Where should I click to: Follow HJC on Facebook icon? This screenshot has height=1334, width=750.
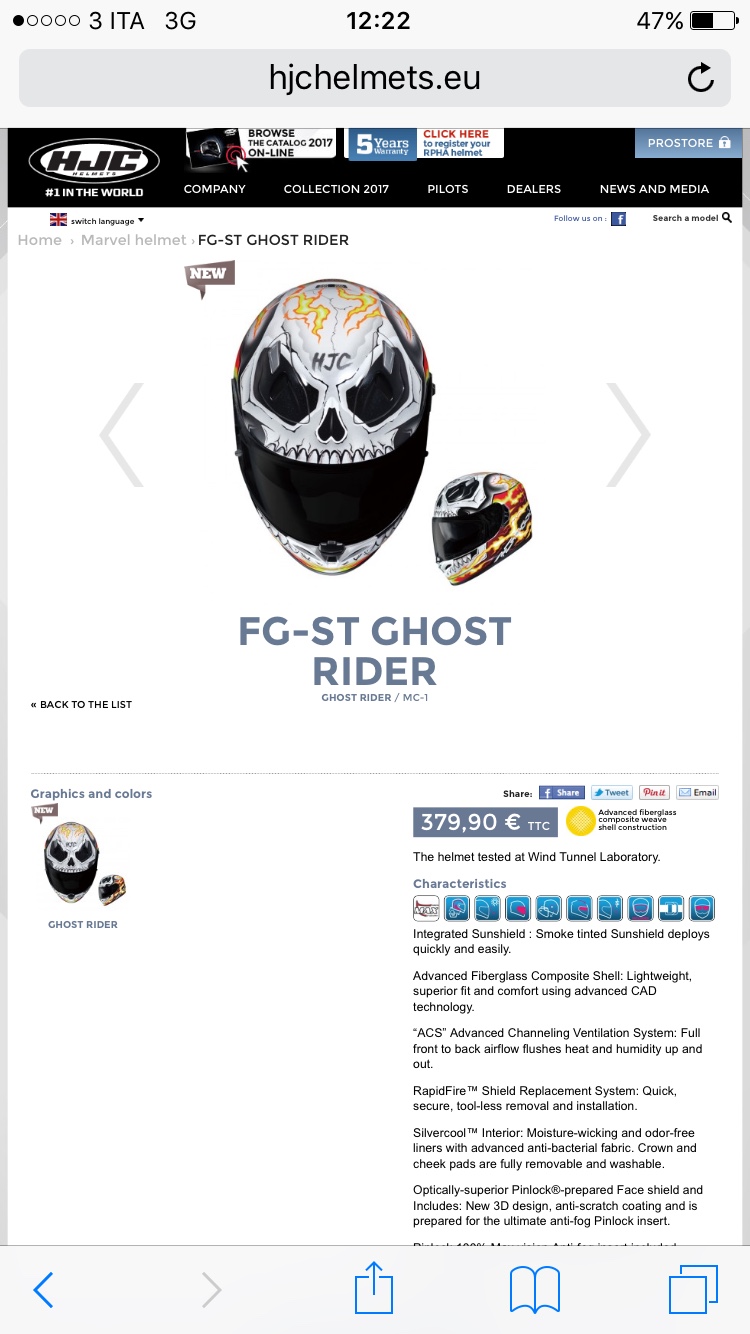(619, 219)
